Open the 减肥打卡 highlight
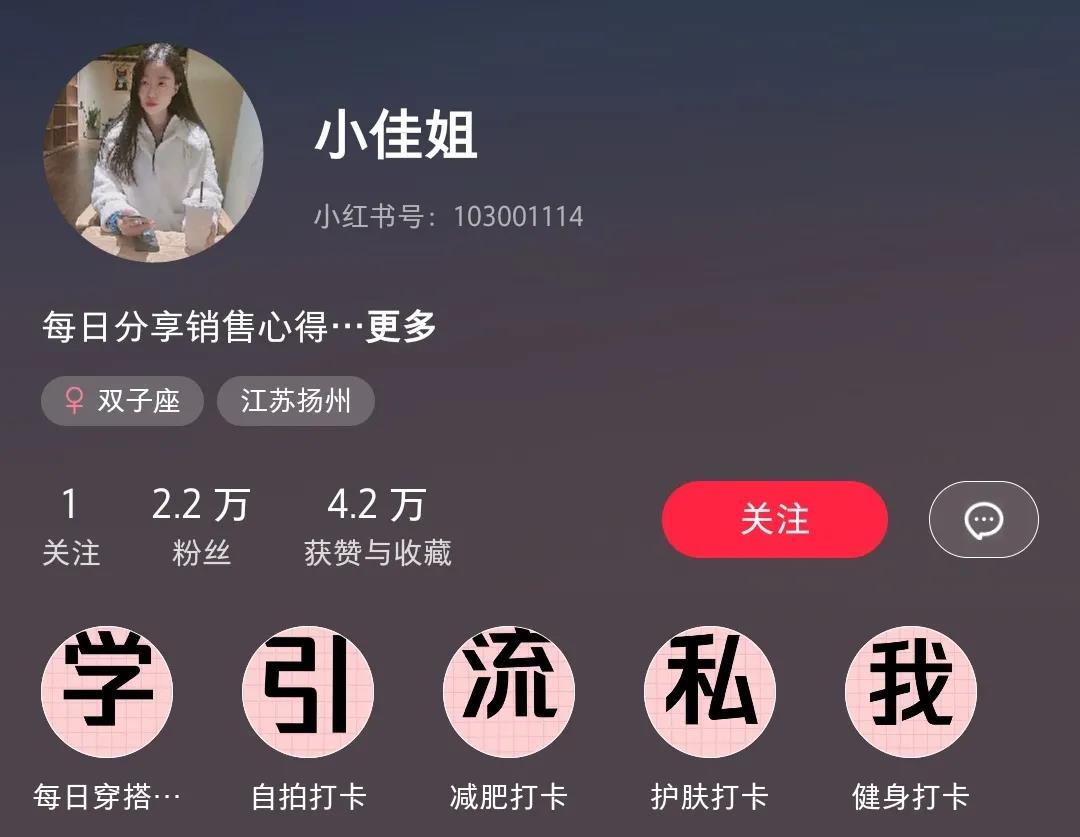The width and height of the screenshot is (1080, 837). coord(509,691)
